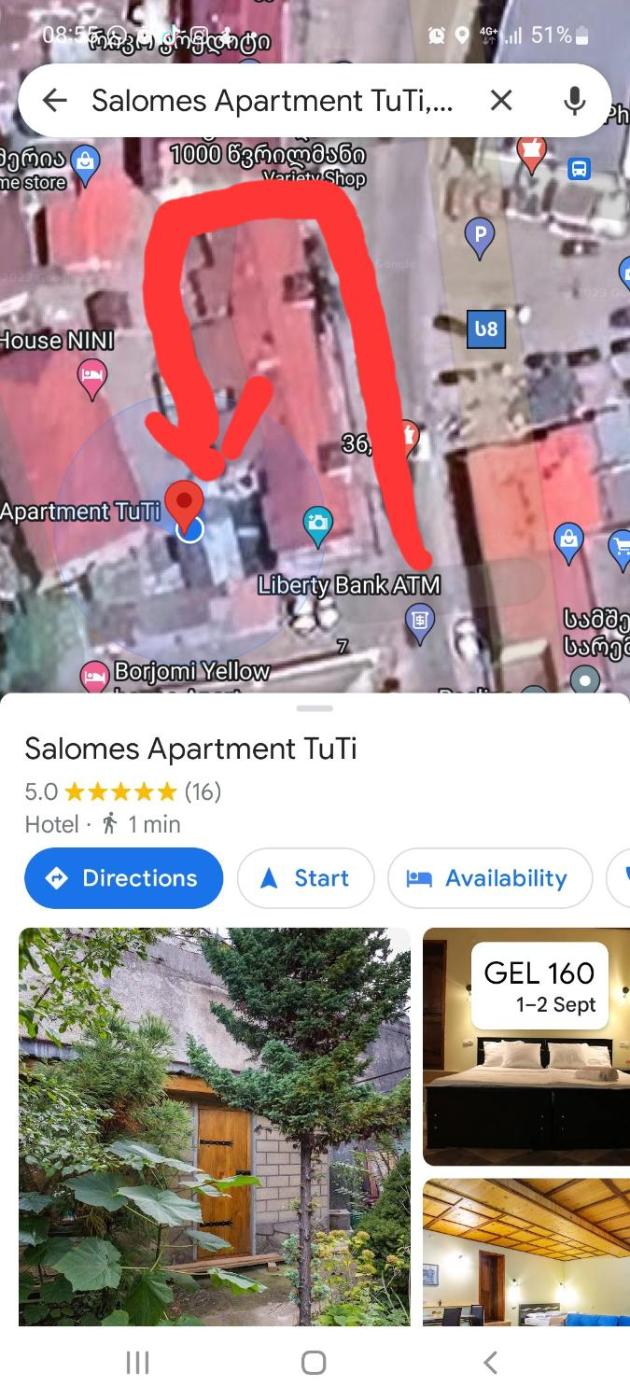The height and width of the screenshot is (1400, 630).
Task: Check Availability for this hotel
Action: (489, 878)
